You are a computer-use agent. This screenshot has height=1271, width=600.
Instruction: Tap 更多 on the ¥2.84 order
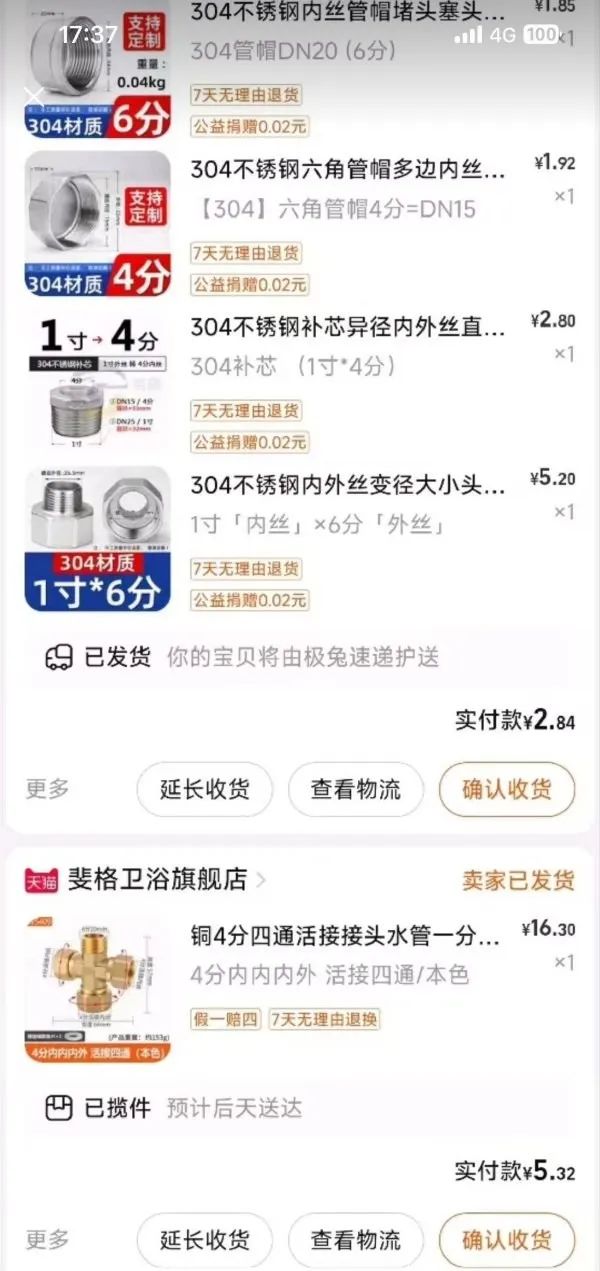click(48, 789)
